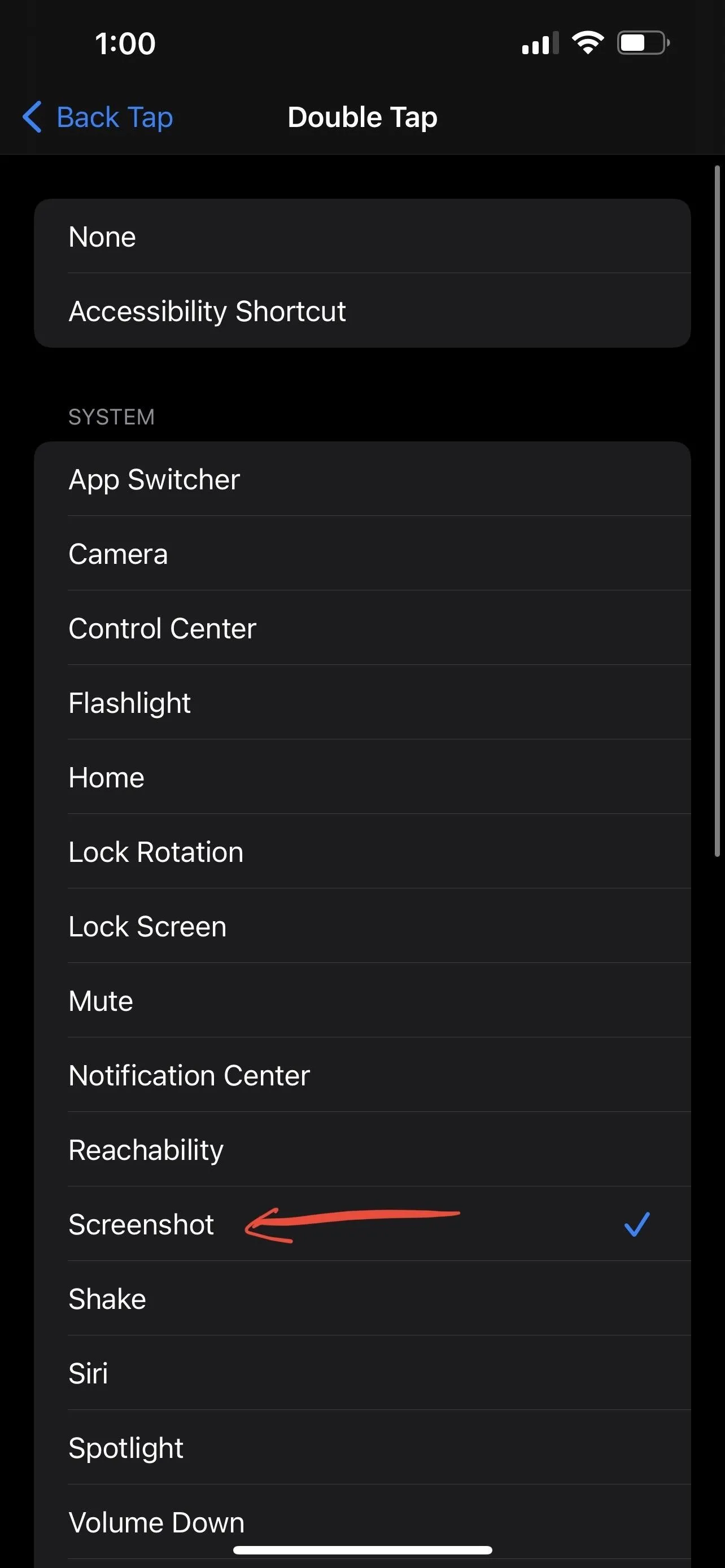Screen dimensions: 725x1568
Task: Select Mute from the list
Action: (x=362, y=1001)
